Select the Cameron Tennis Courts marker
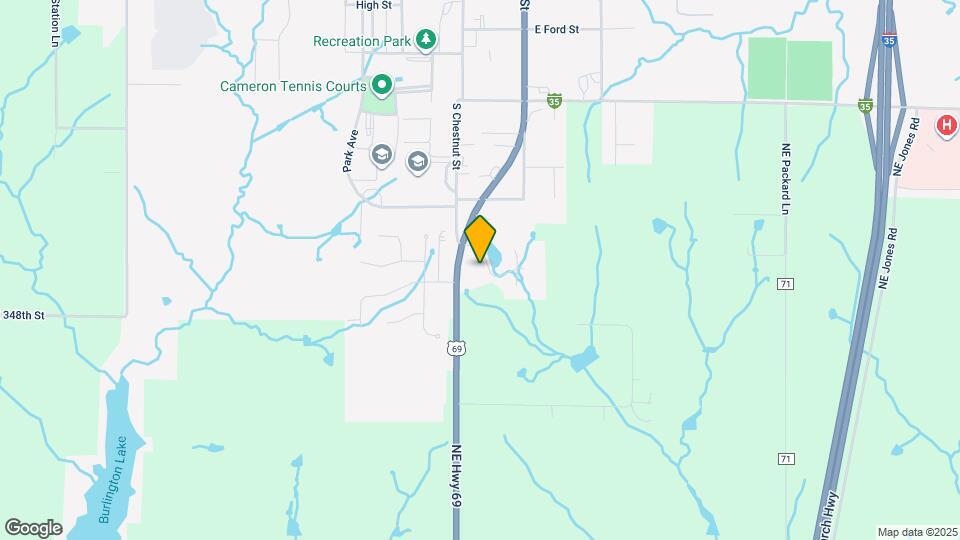The width and height of the screenshot is (960, 540). (381, 86)
